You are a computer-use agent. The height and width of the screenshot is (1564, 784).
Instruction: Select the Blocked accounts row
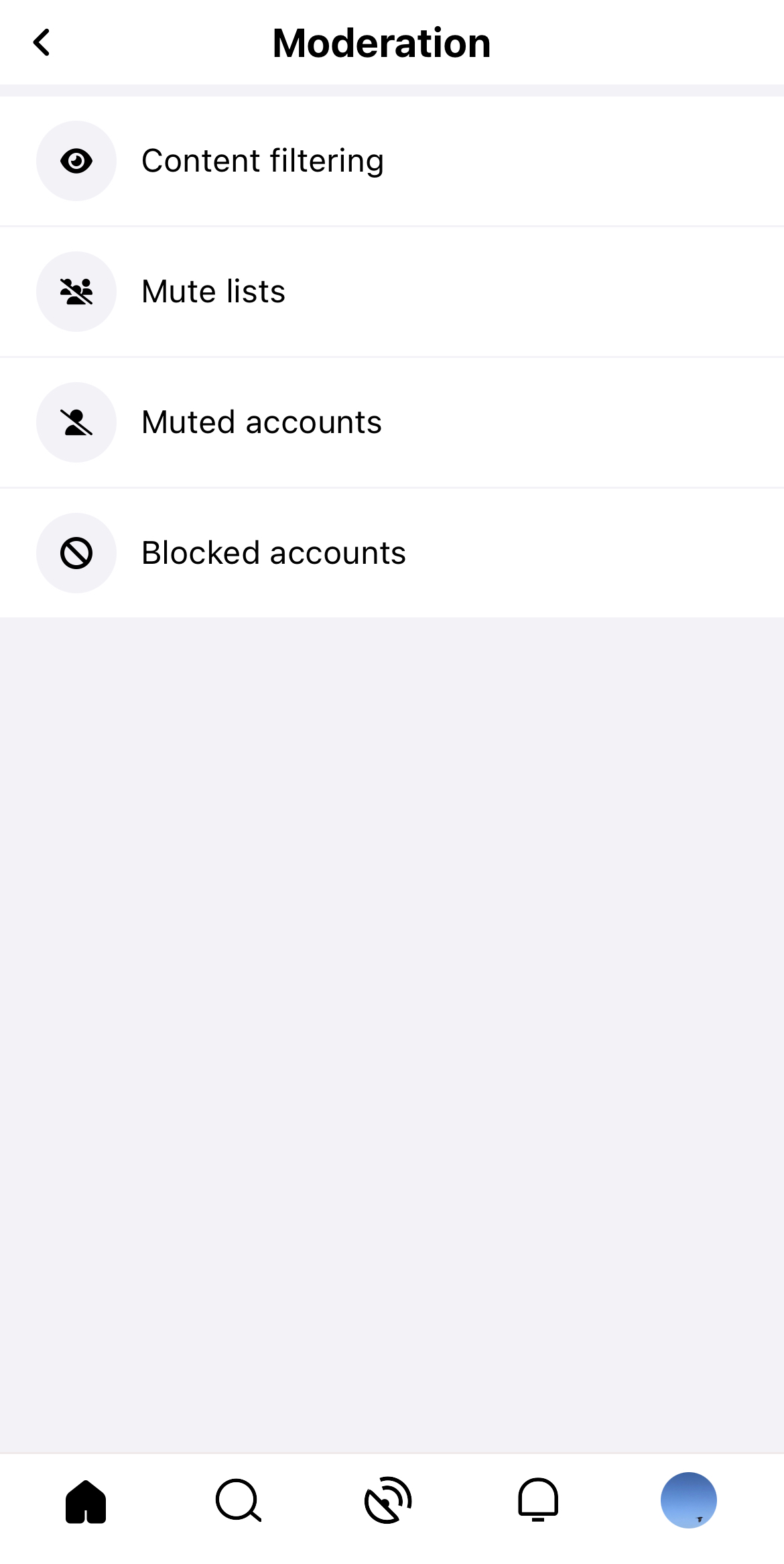coord(392,552)
